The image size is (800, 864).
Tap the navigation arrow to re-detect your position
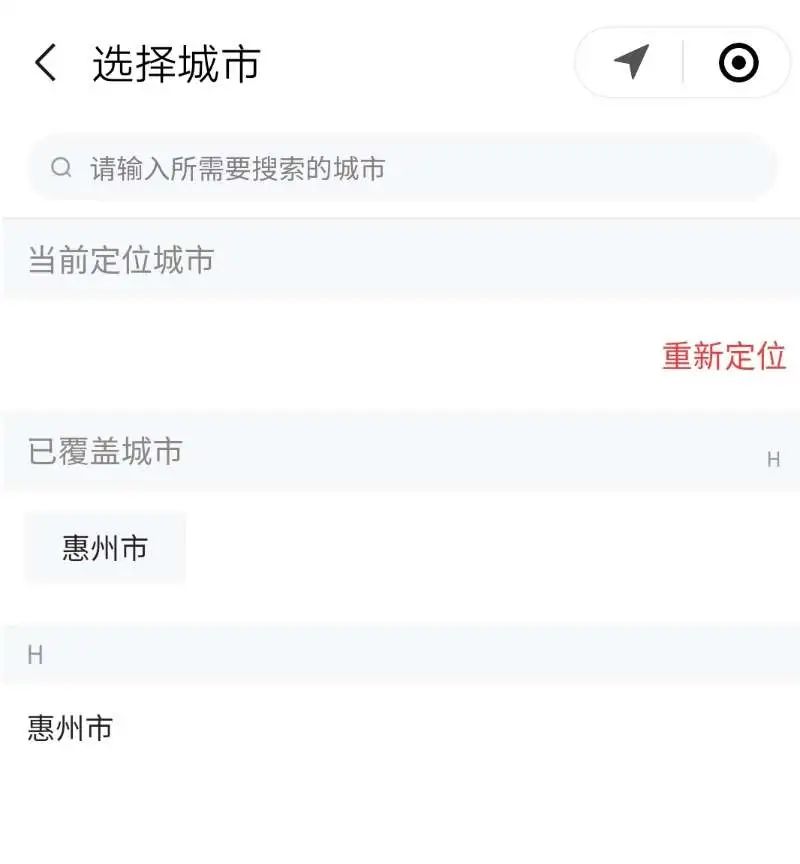pos(632,63)
